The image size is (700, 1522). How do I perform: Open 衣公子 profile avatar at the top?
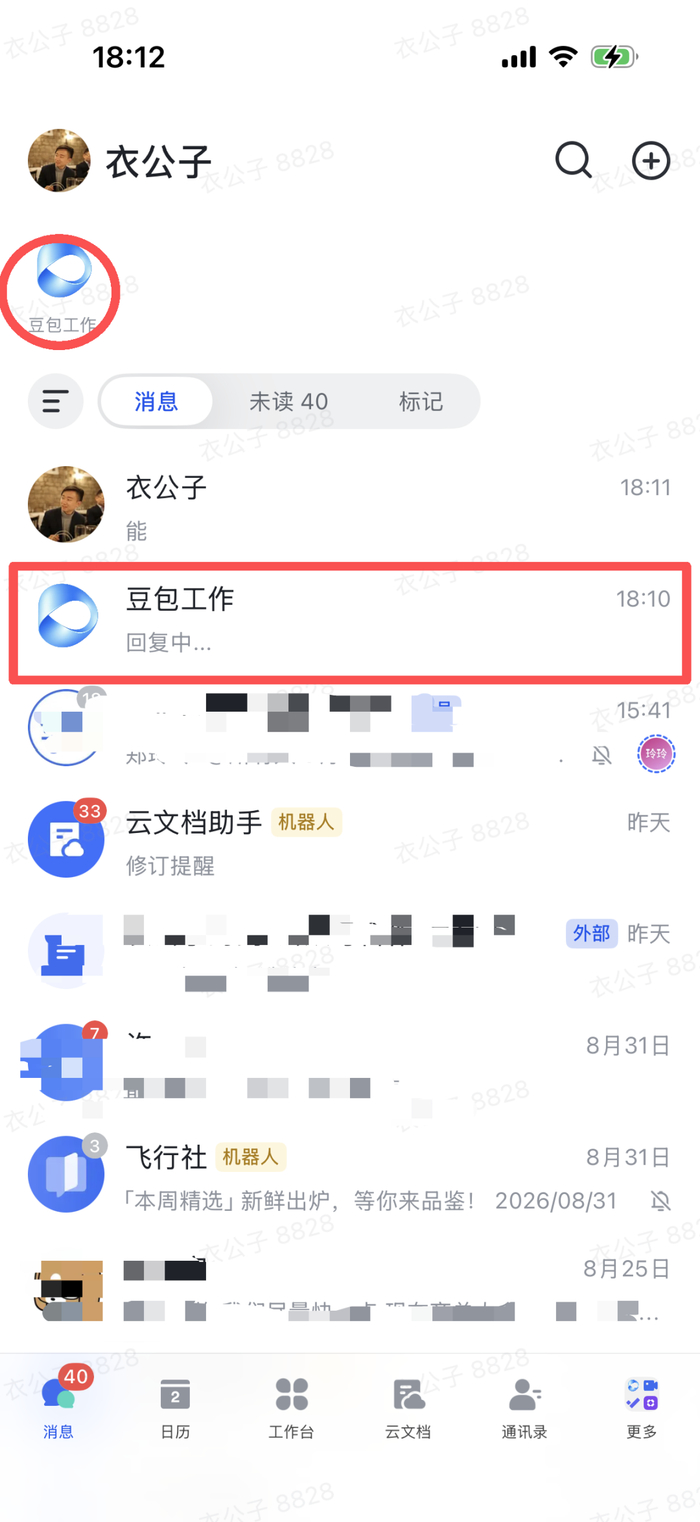59,160
